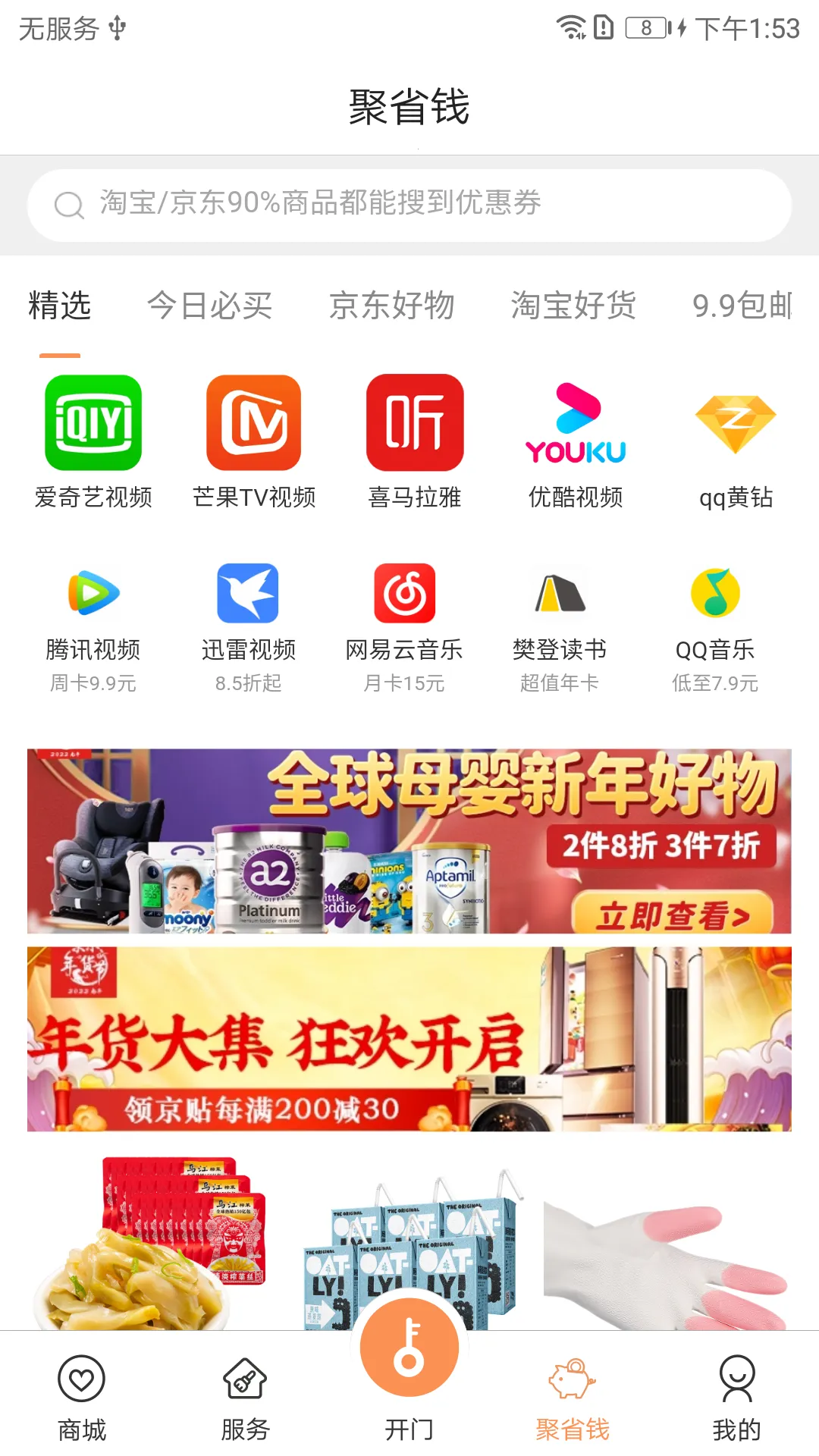Switch to the 京东好物 tab
Screen dimensions: 819x1456
[391, 306]
